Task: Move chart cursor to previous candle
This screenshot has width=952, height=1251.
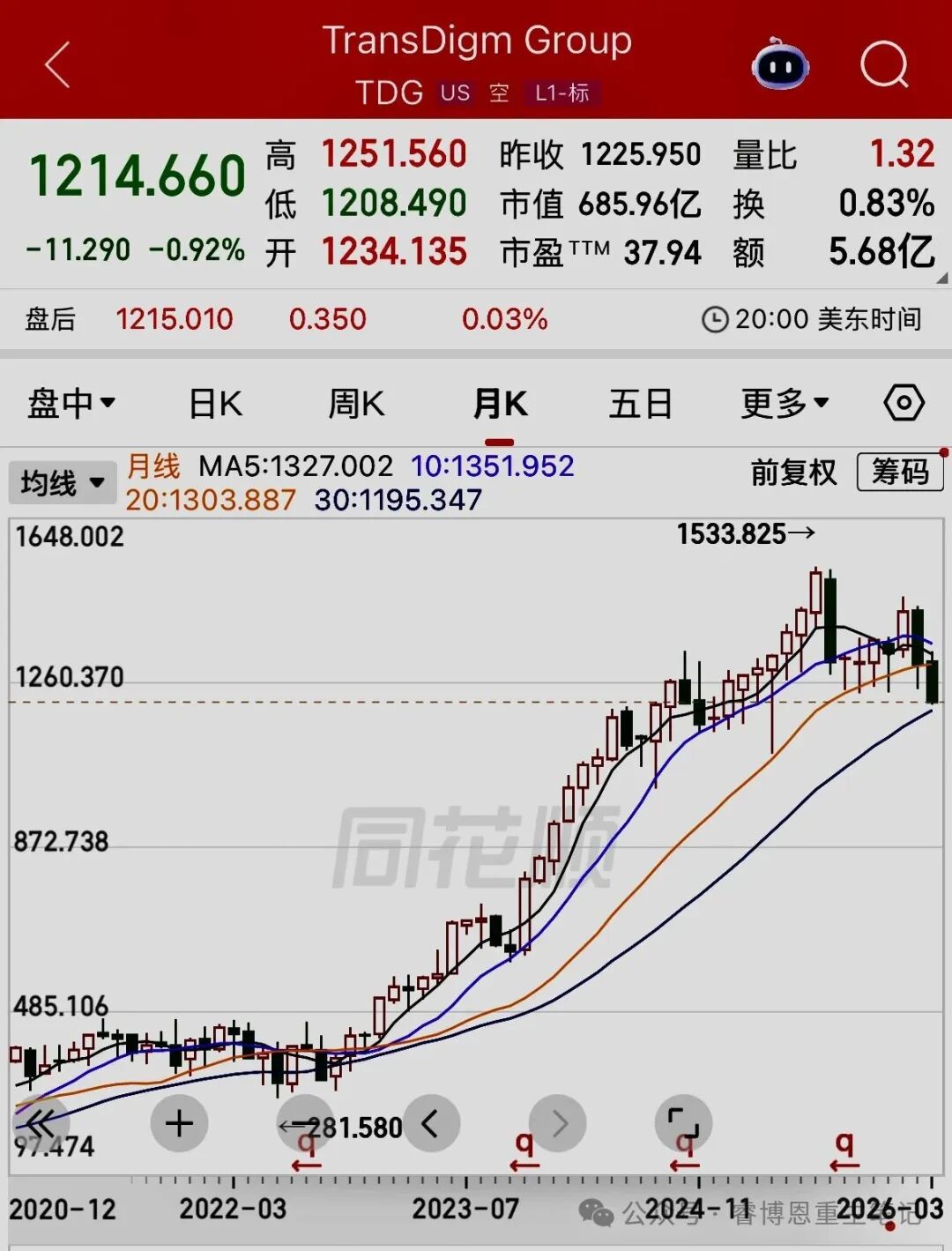Action: coord(431,1123)
